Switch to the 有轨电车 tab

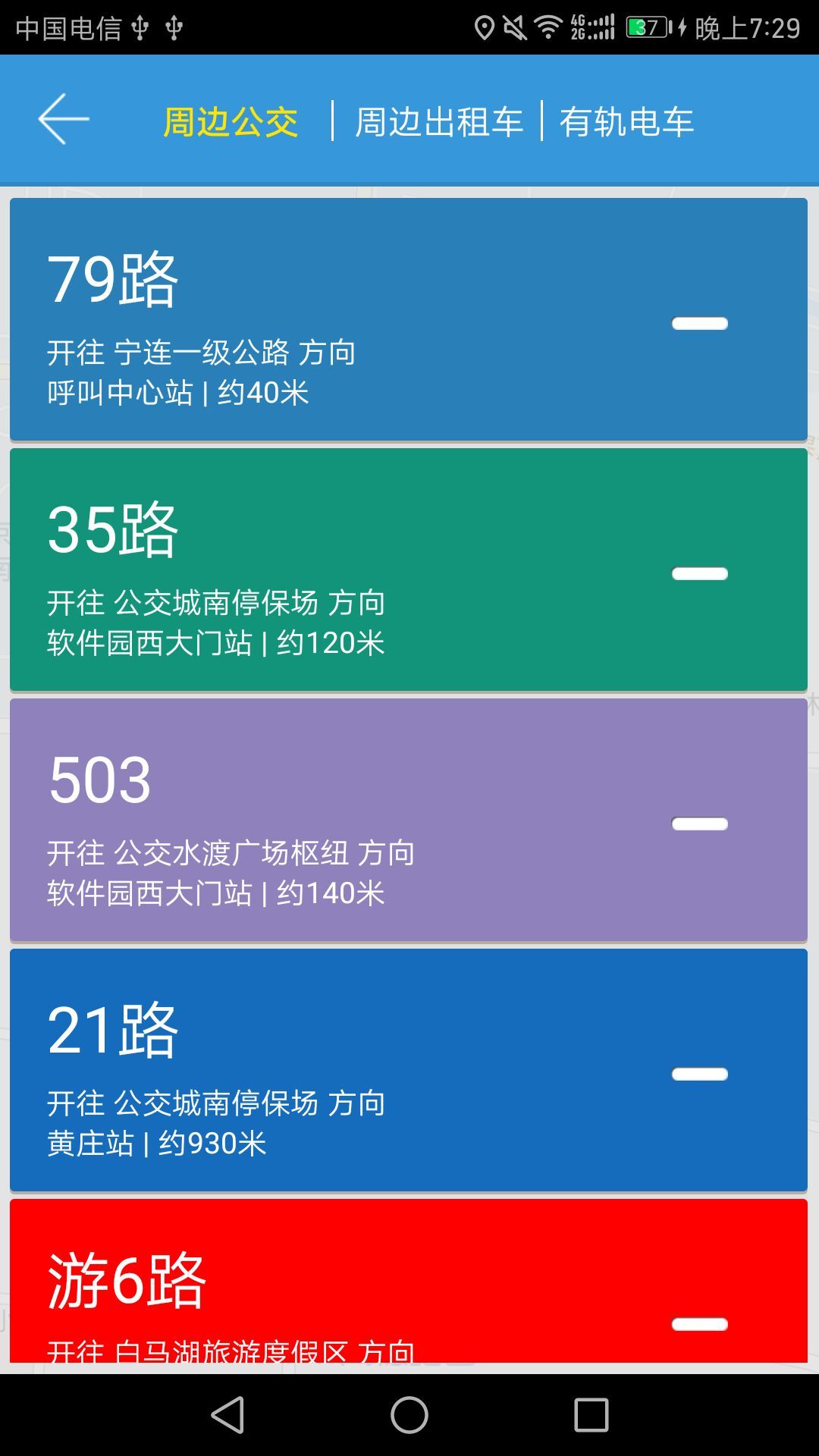(x=628, y=123)
